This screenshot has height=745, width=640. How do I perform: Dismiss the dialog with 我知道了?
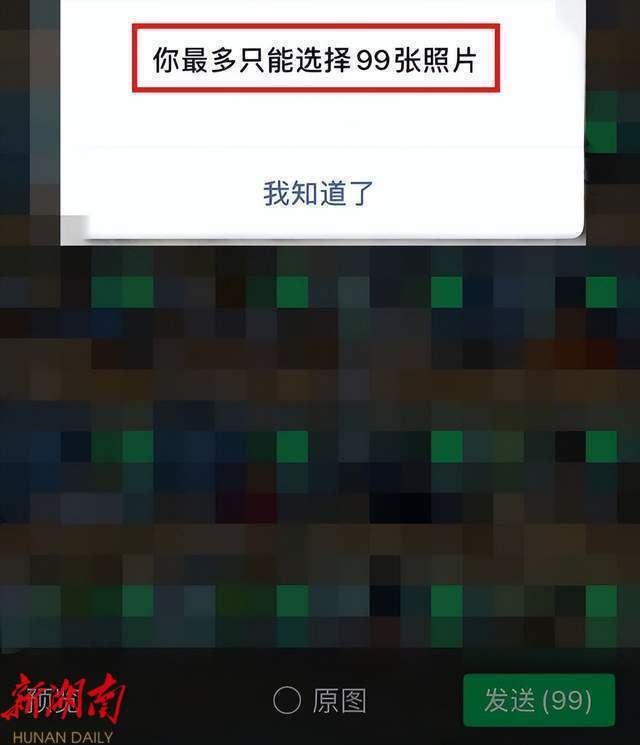click(319, 194)
